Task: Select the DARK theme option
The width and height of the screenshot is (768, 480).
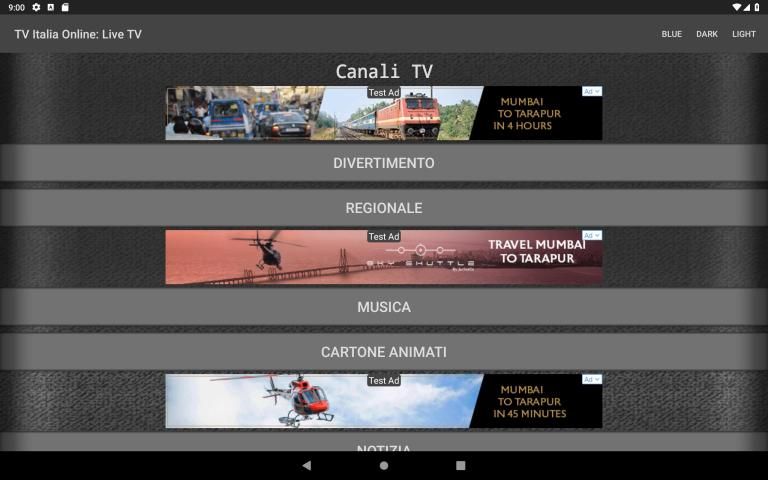Action: [x=707, y=34]
